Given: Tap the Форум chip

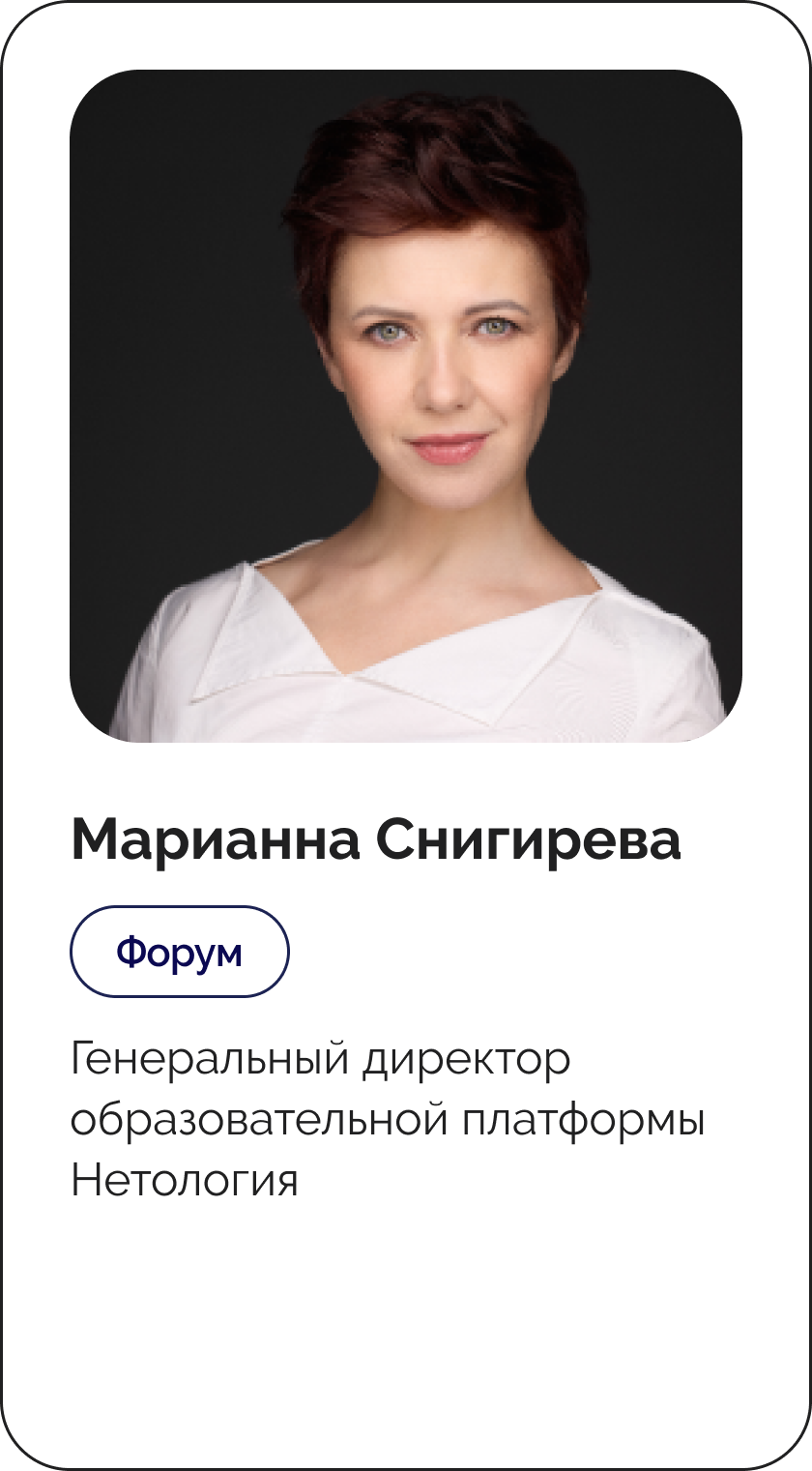Looking at the screenshot, I should click(180, 952).
